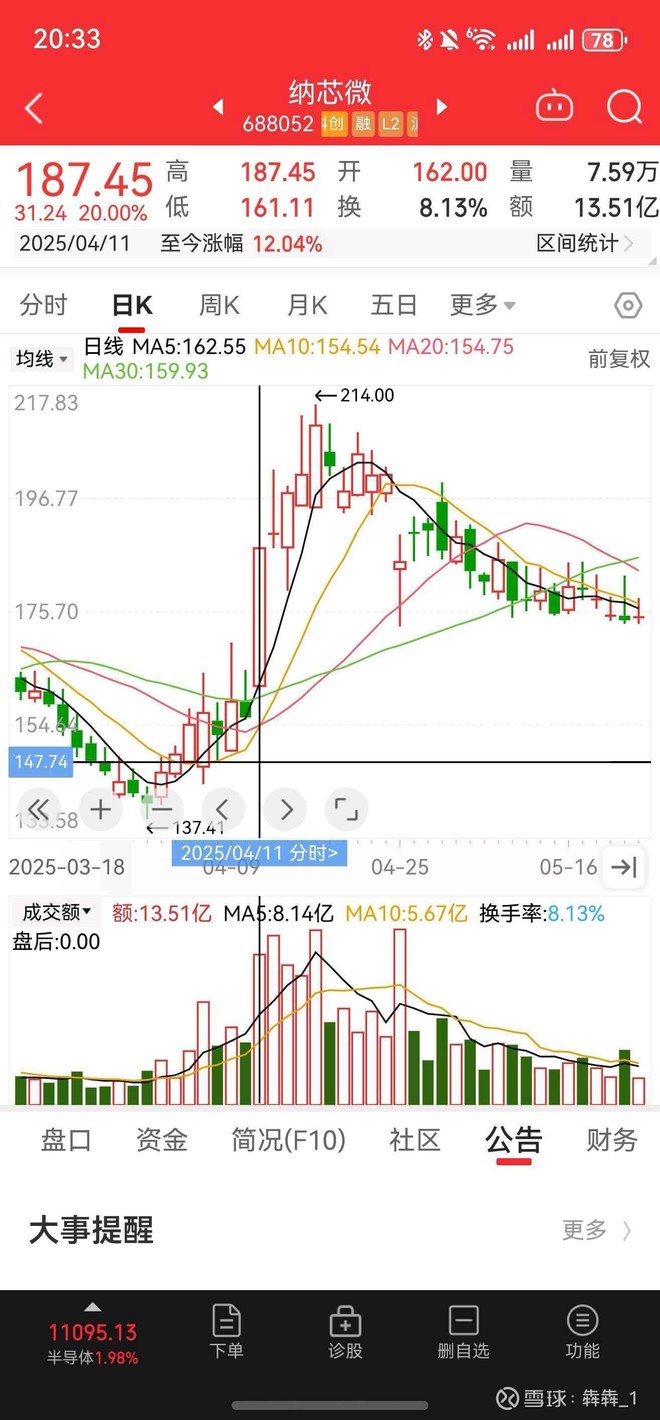Image resolution: width=660 pixels, height=1420 pixels.
Task: Open the 成交额 volume indicator dropdown
Action: (x=56, y=912)
